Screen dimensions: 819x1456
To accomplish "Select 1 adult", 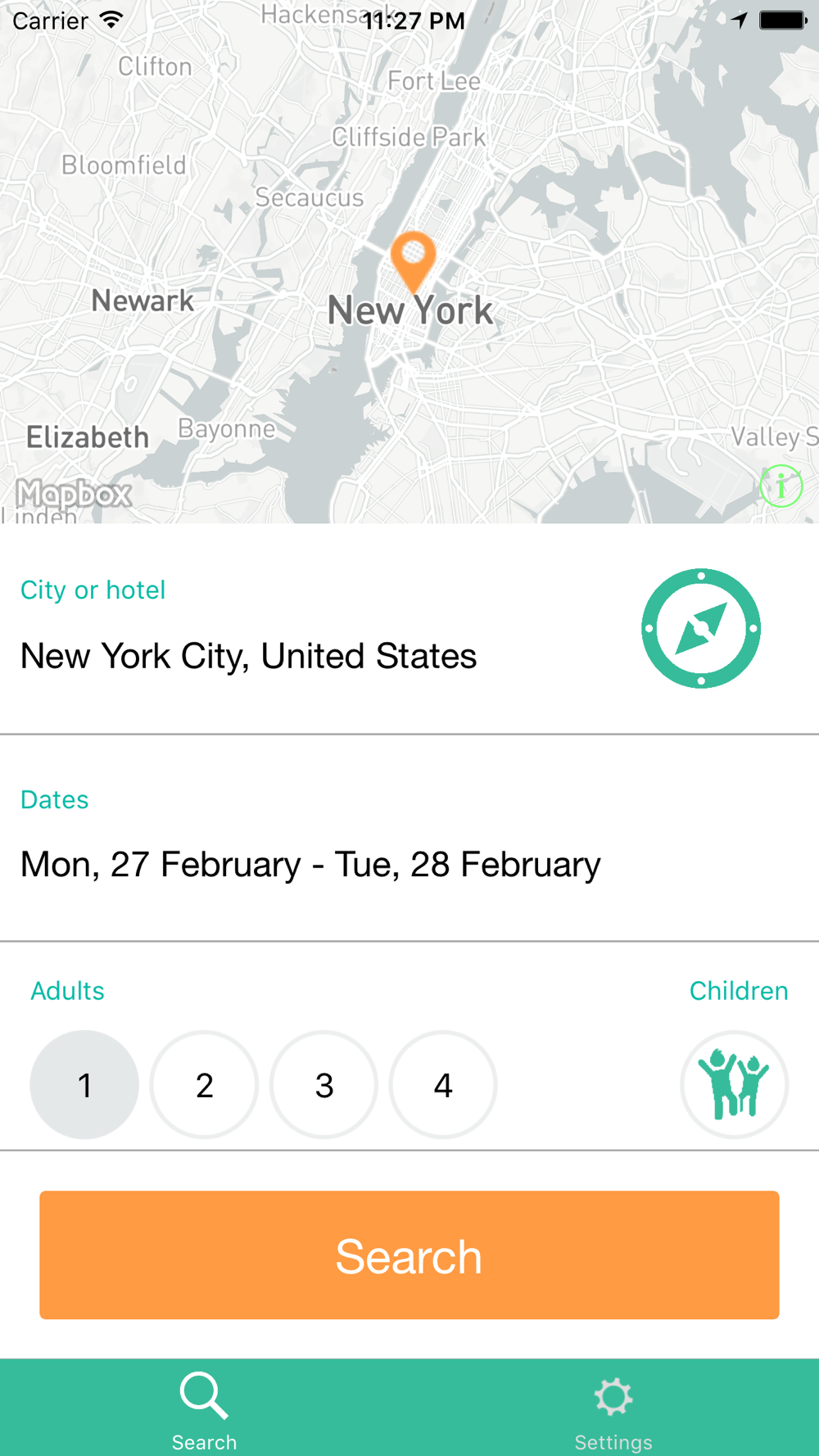I will point(84,1084).
